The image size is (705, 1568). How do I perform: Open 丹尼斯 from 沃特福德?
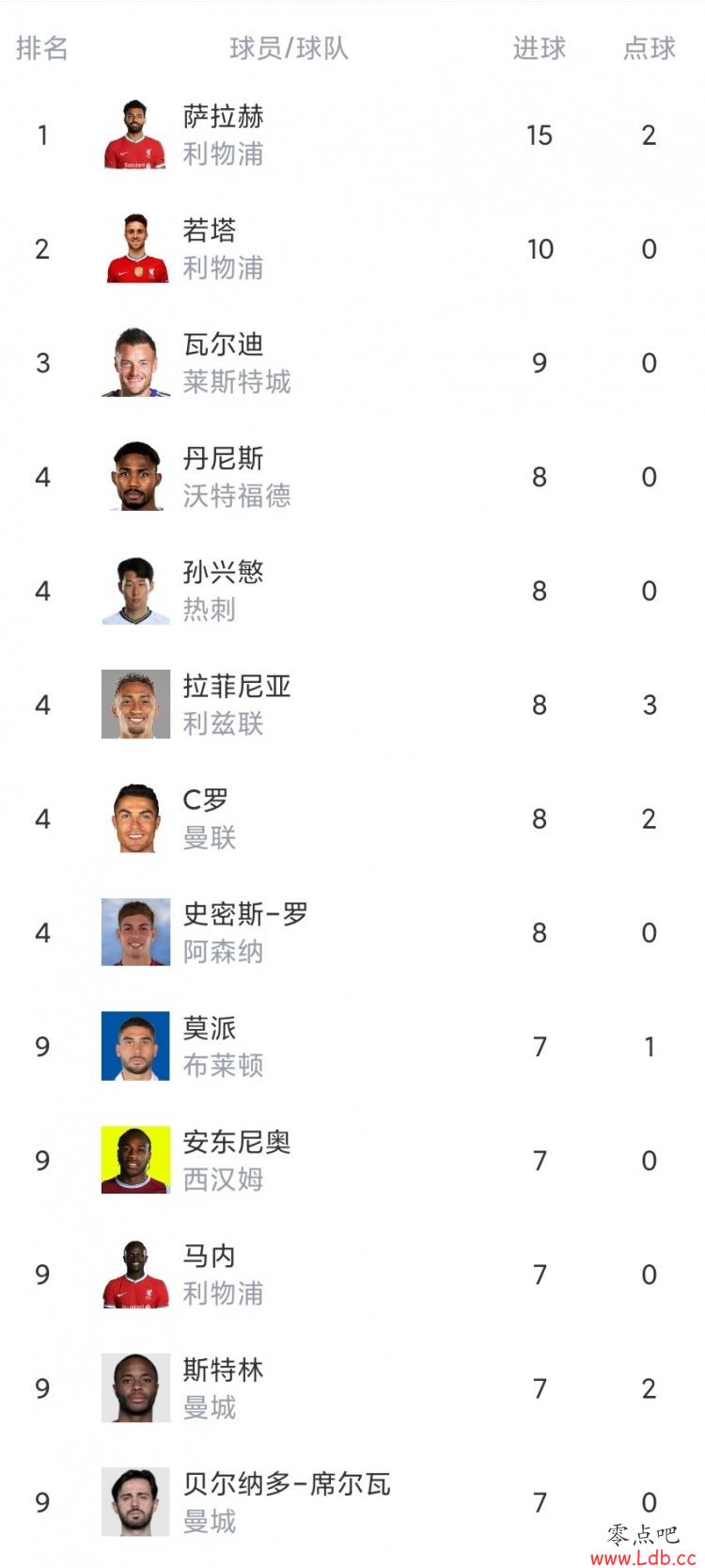point(352,476)
